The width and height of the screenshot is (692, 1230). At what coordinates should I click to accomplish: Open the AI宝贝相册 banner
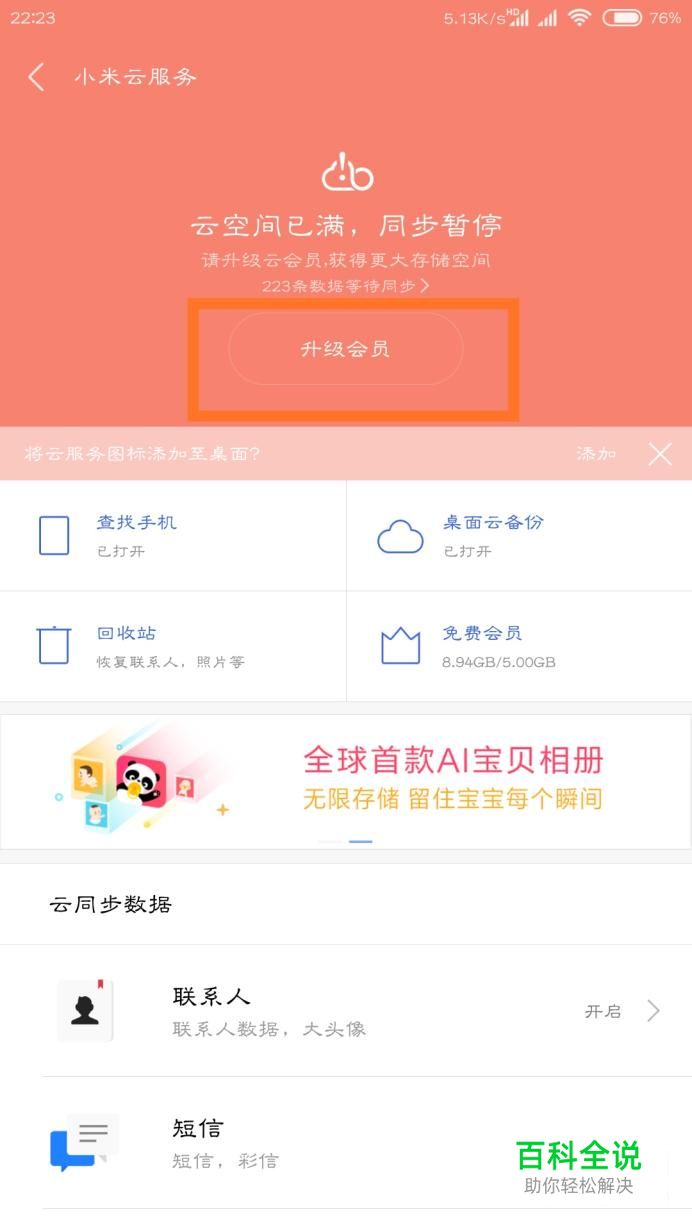(346, 781)
